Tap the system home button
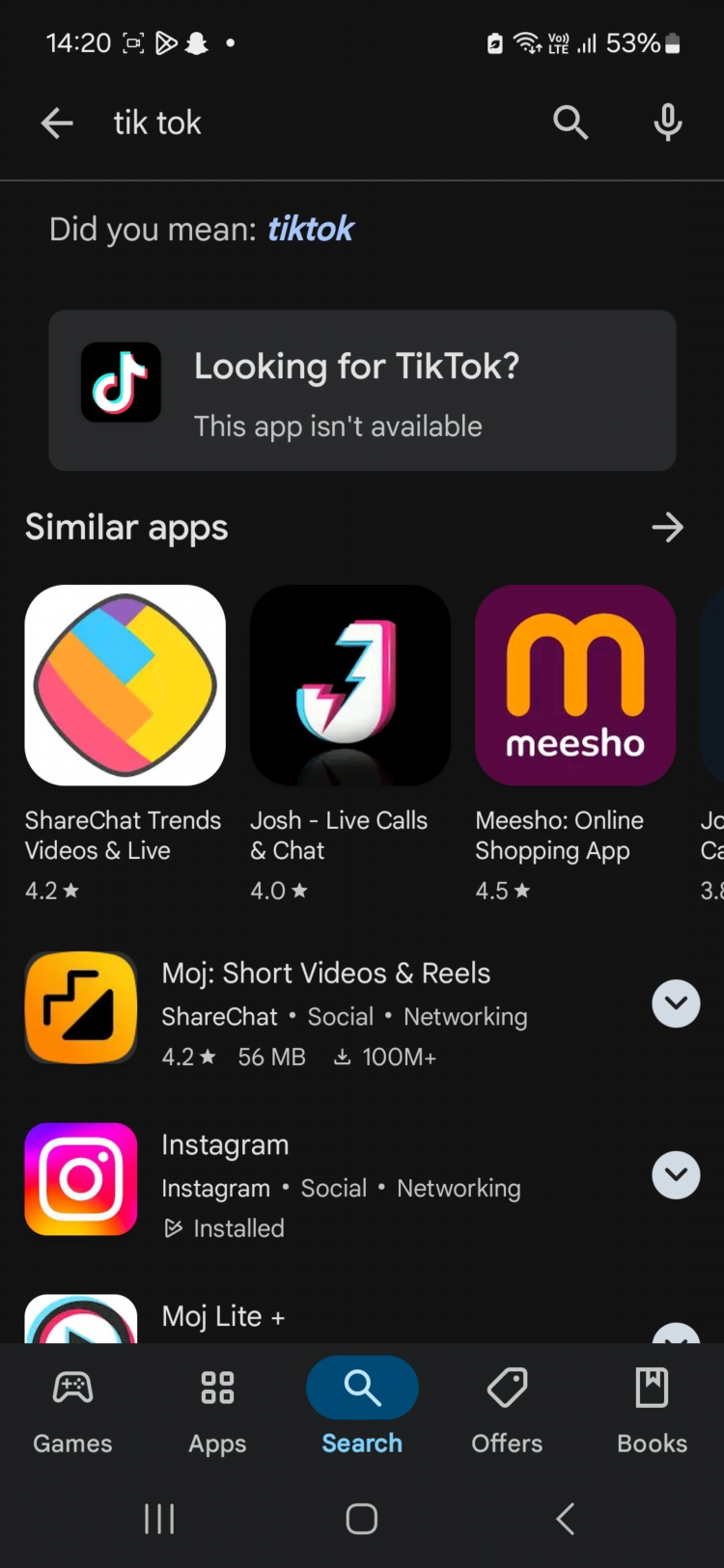 click(x=362, y=1519)
